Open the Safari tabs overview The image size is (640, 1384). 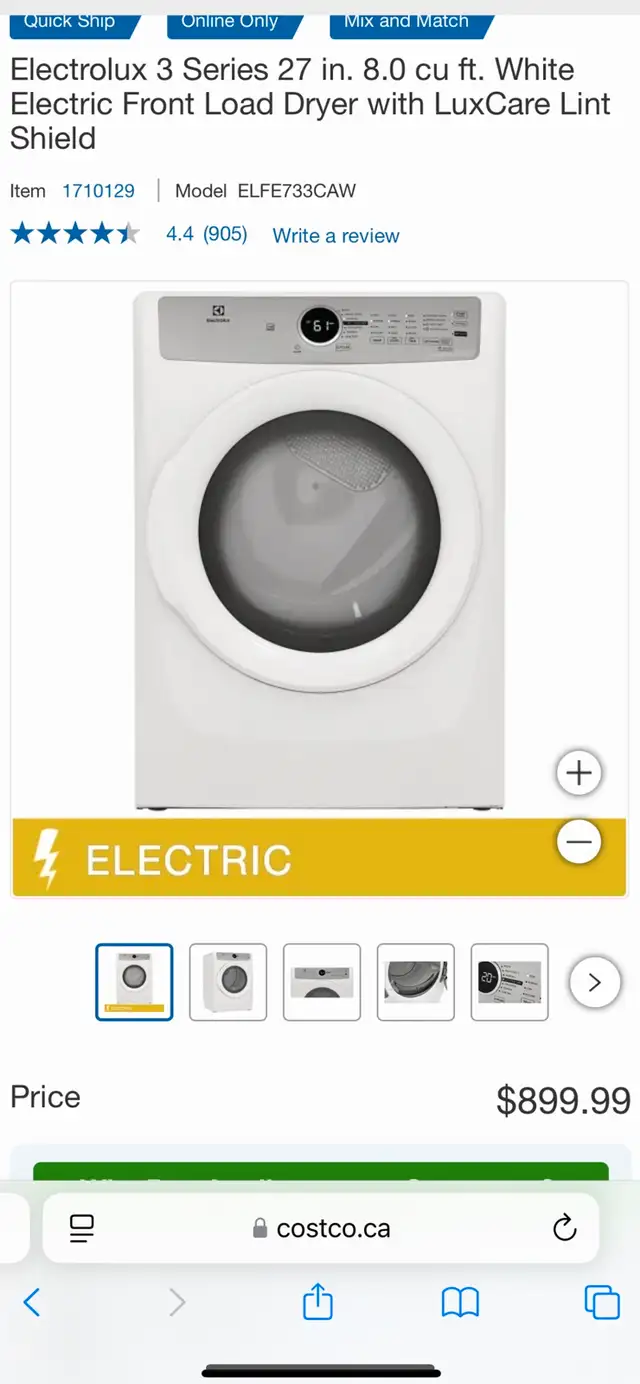pyautogui.click(x=602, y=1302)
